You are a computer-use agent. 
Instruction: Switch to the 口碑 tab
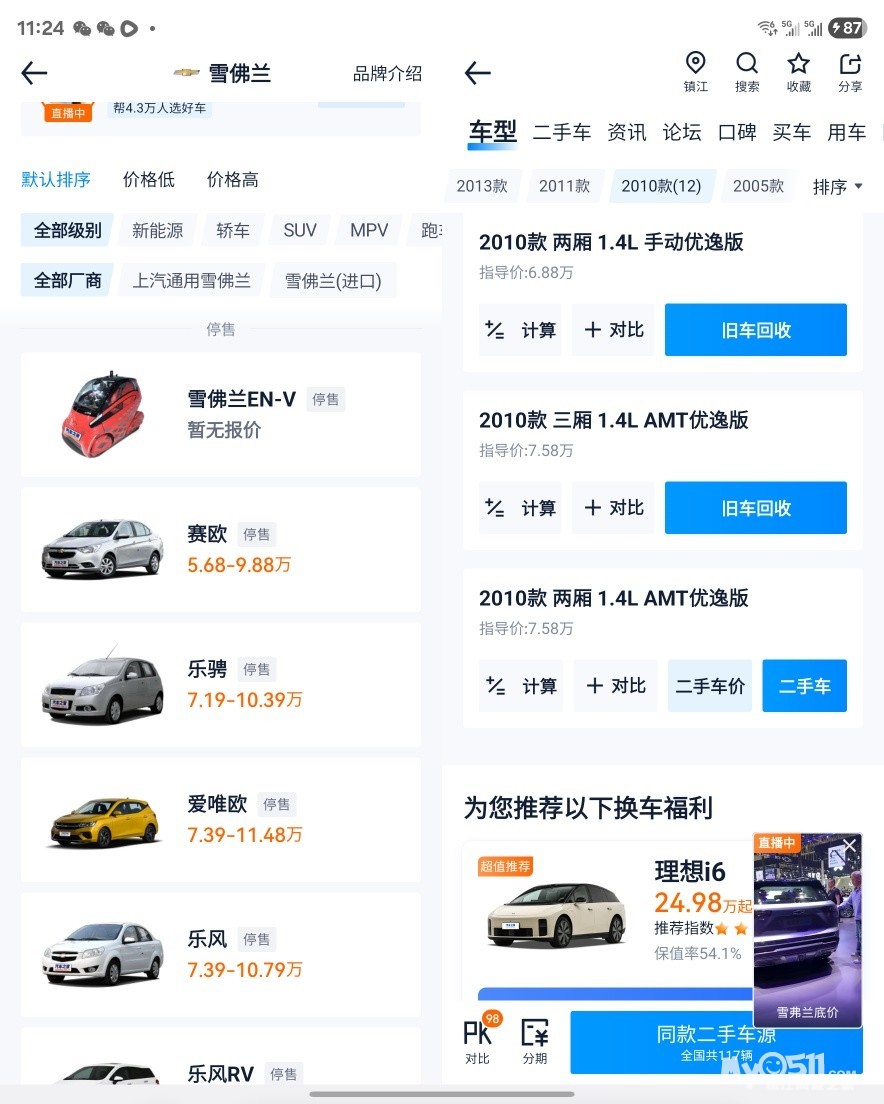(737, 132)
